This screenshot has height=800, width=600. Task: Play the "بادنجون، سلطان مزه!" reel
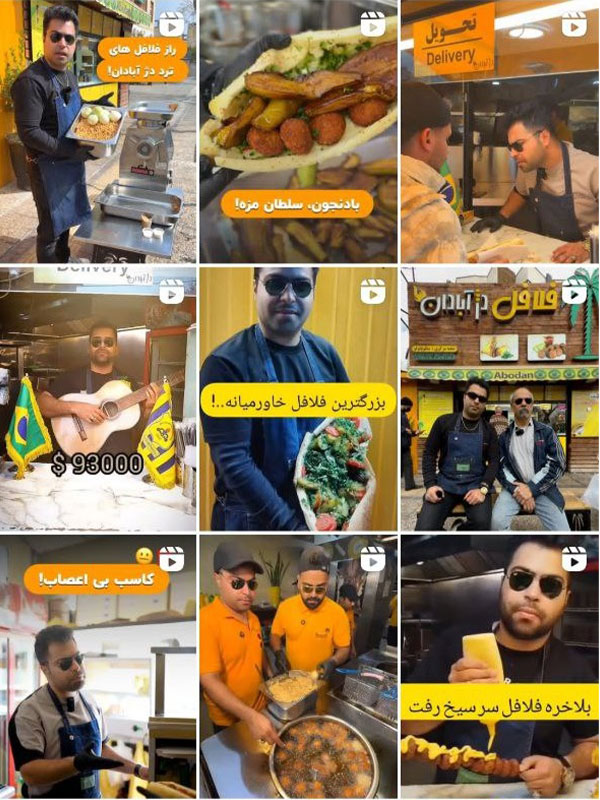pos(299,132)
